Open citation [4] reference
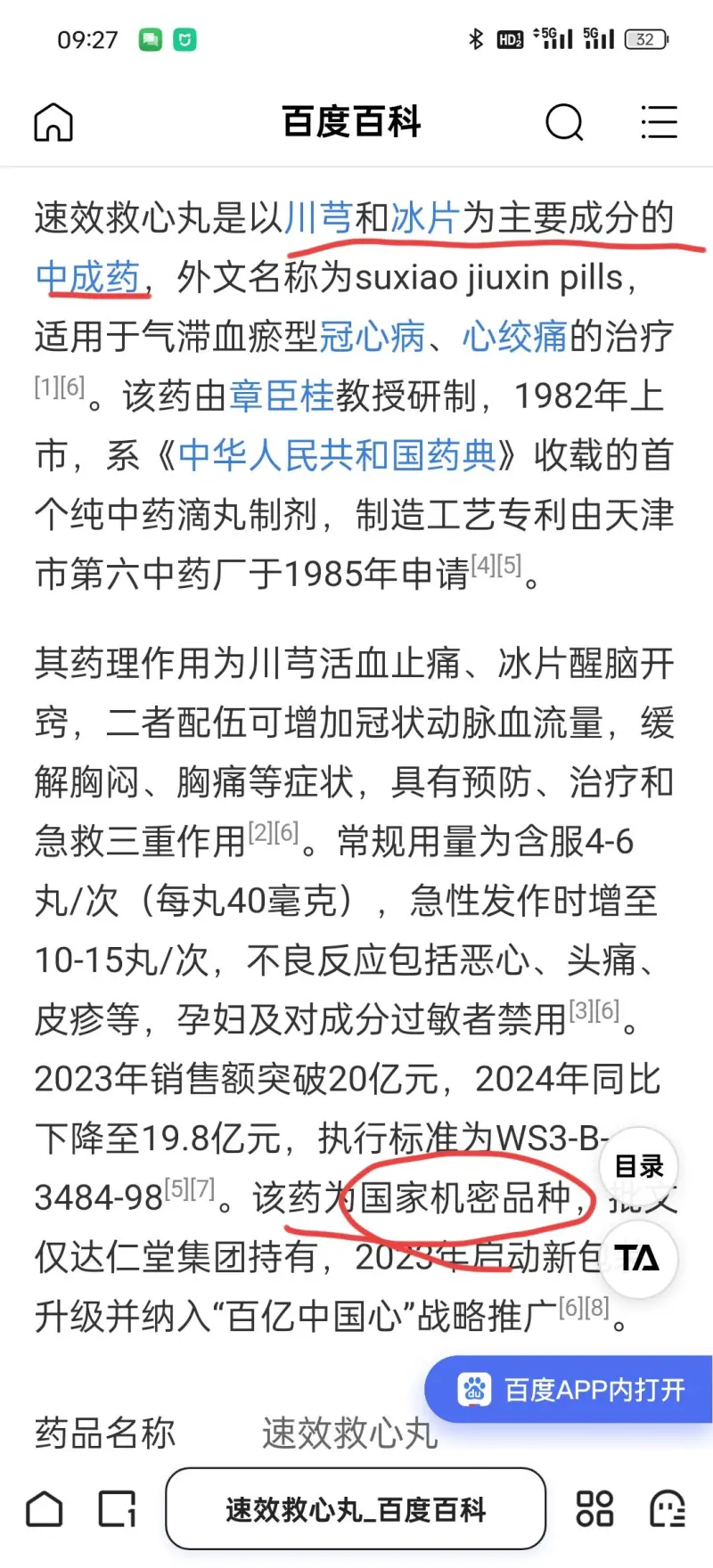 pyautogui.click(x=483, y=565)
